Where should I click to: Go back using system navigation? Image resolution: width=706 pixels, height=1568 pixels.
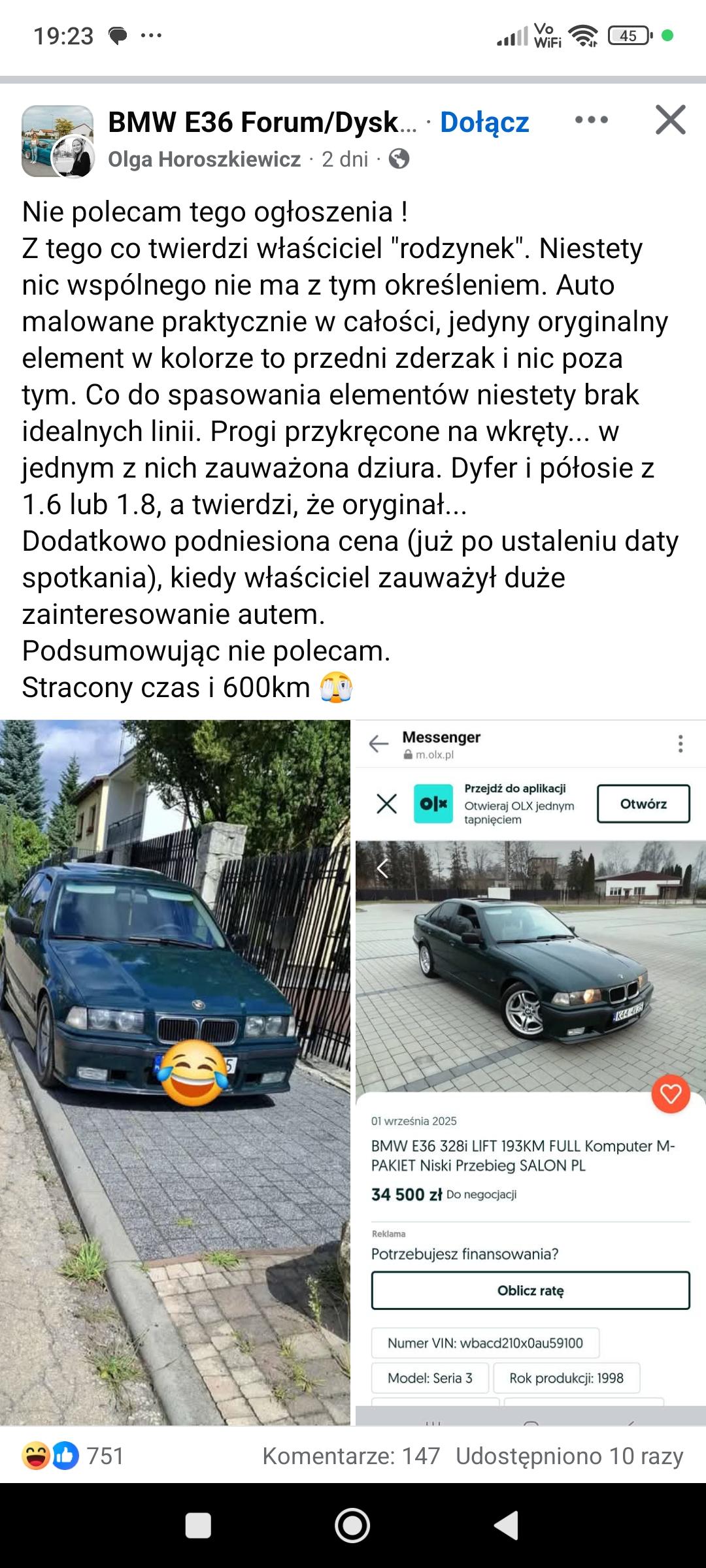click(507, 1526)
